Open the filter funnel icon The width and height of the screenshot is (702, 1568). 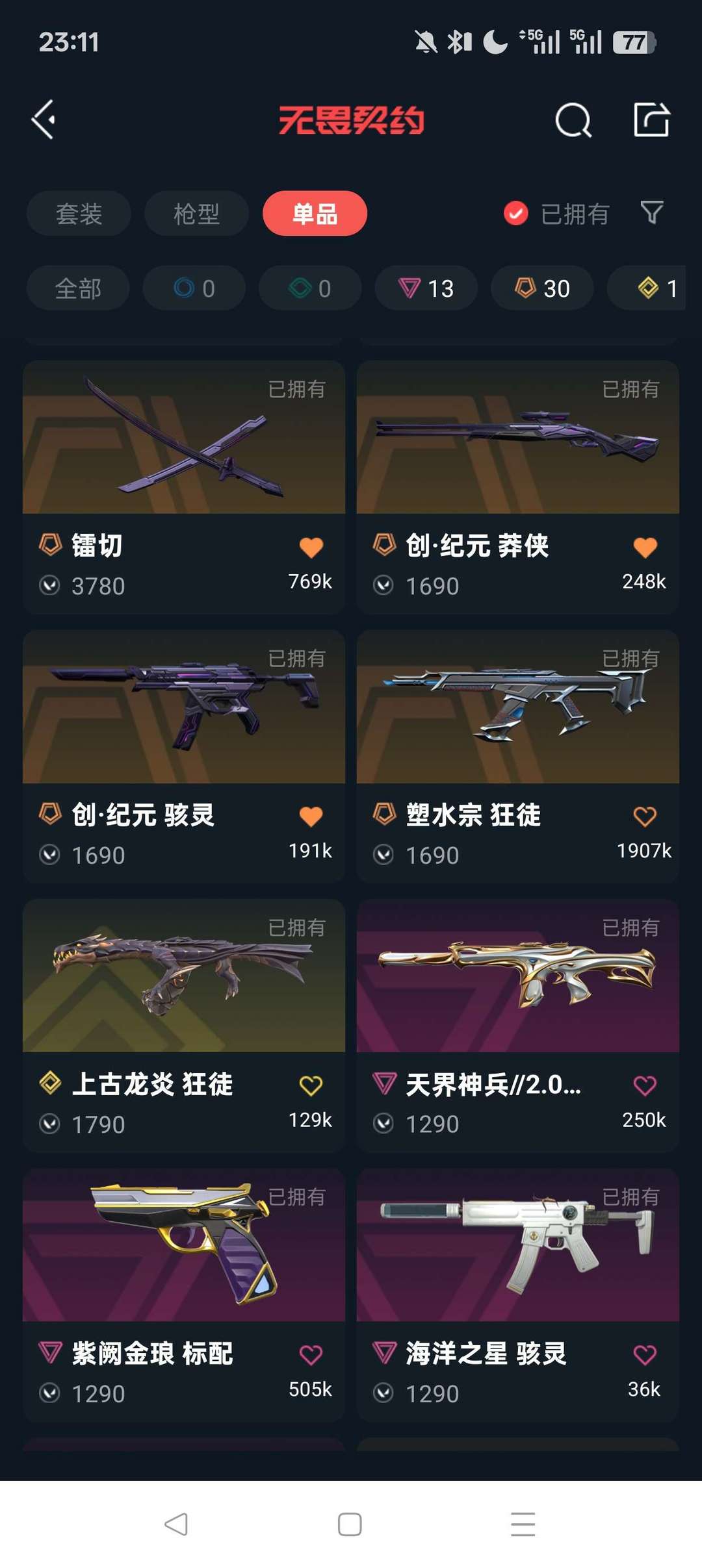653,212
